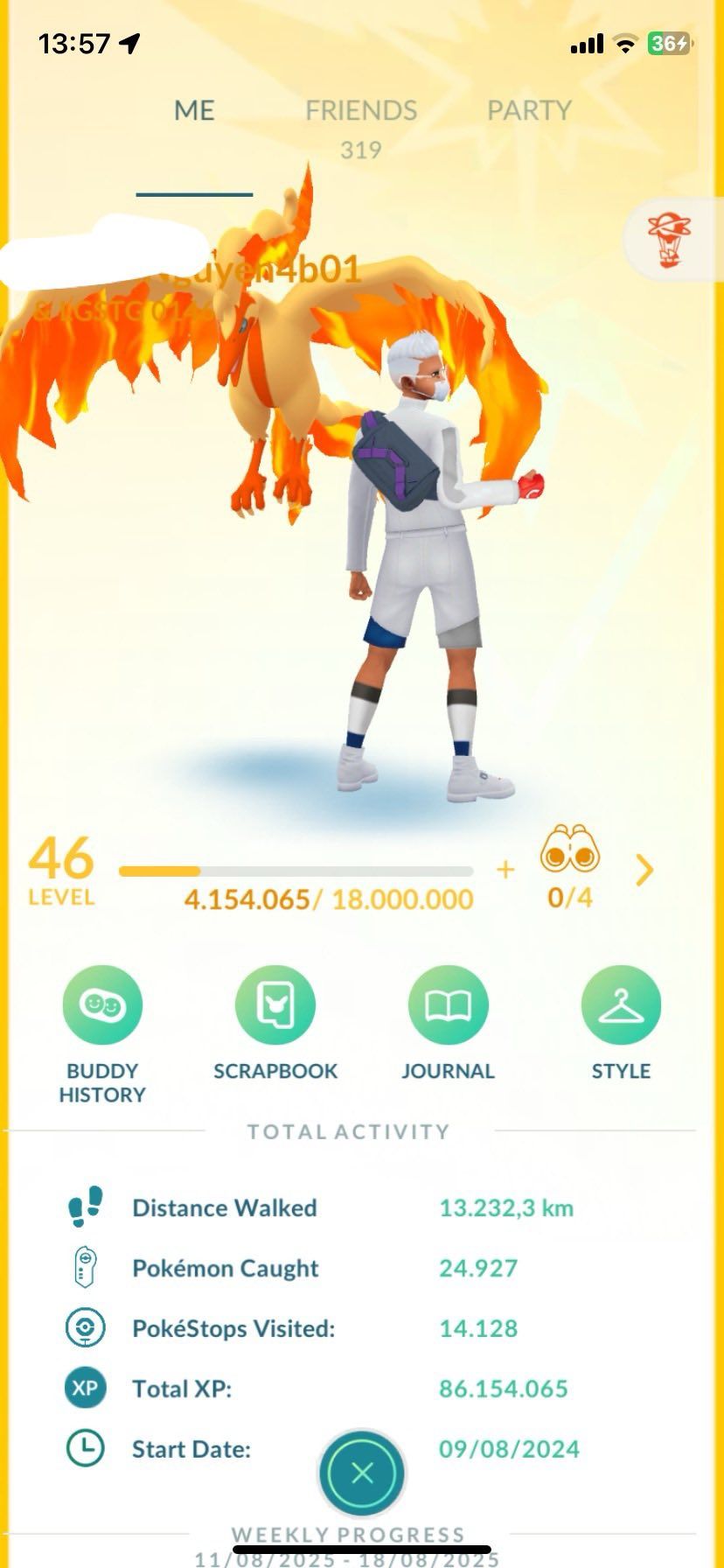Switch to the Party tab
The image size is (724, 1568).
(x=528, y=111)
